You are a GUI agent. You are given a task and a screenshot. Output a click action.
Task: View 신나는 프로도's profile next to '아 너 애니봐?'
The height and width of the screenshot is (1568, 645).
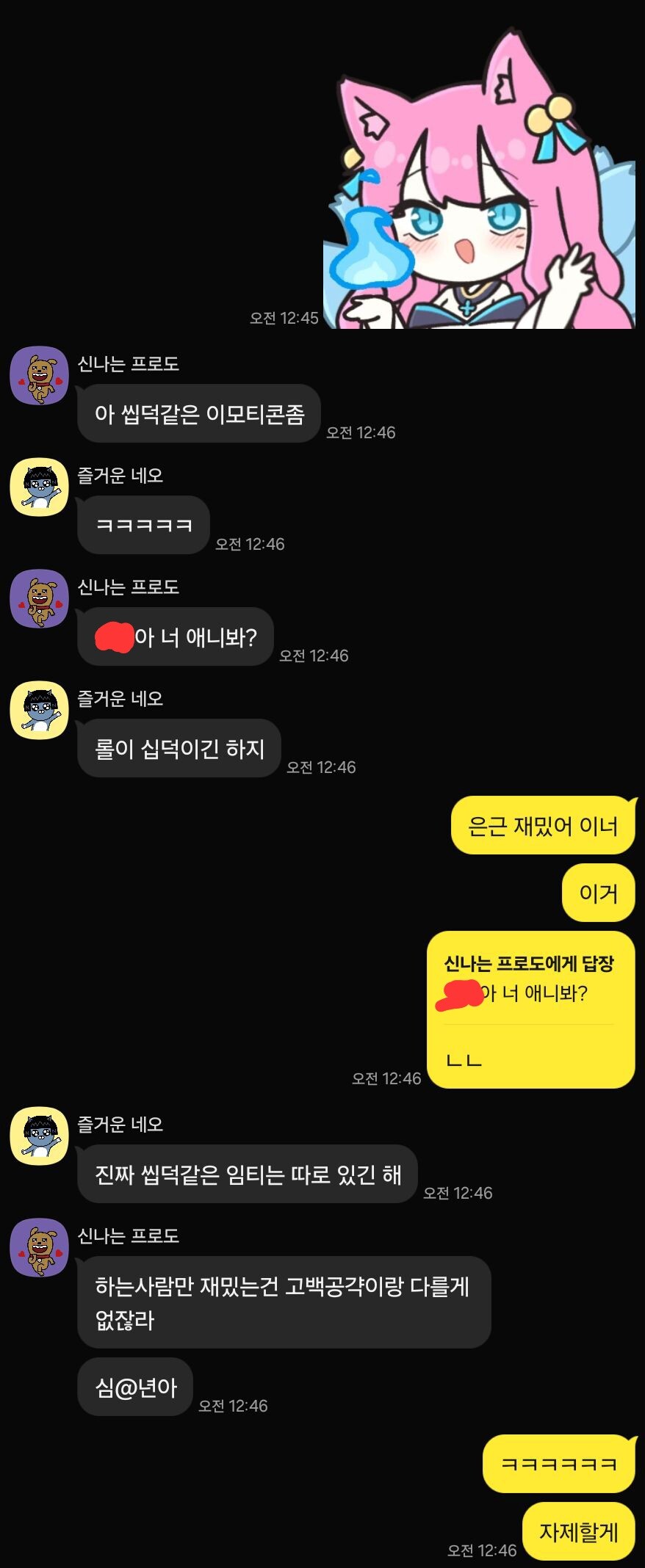(x=39, y=599)
